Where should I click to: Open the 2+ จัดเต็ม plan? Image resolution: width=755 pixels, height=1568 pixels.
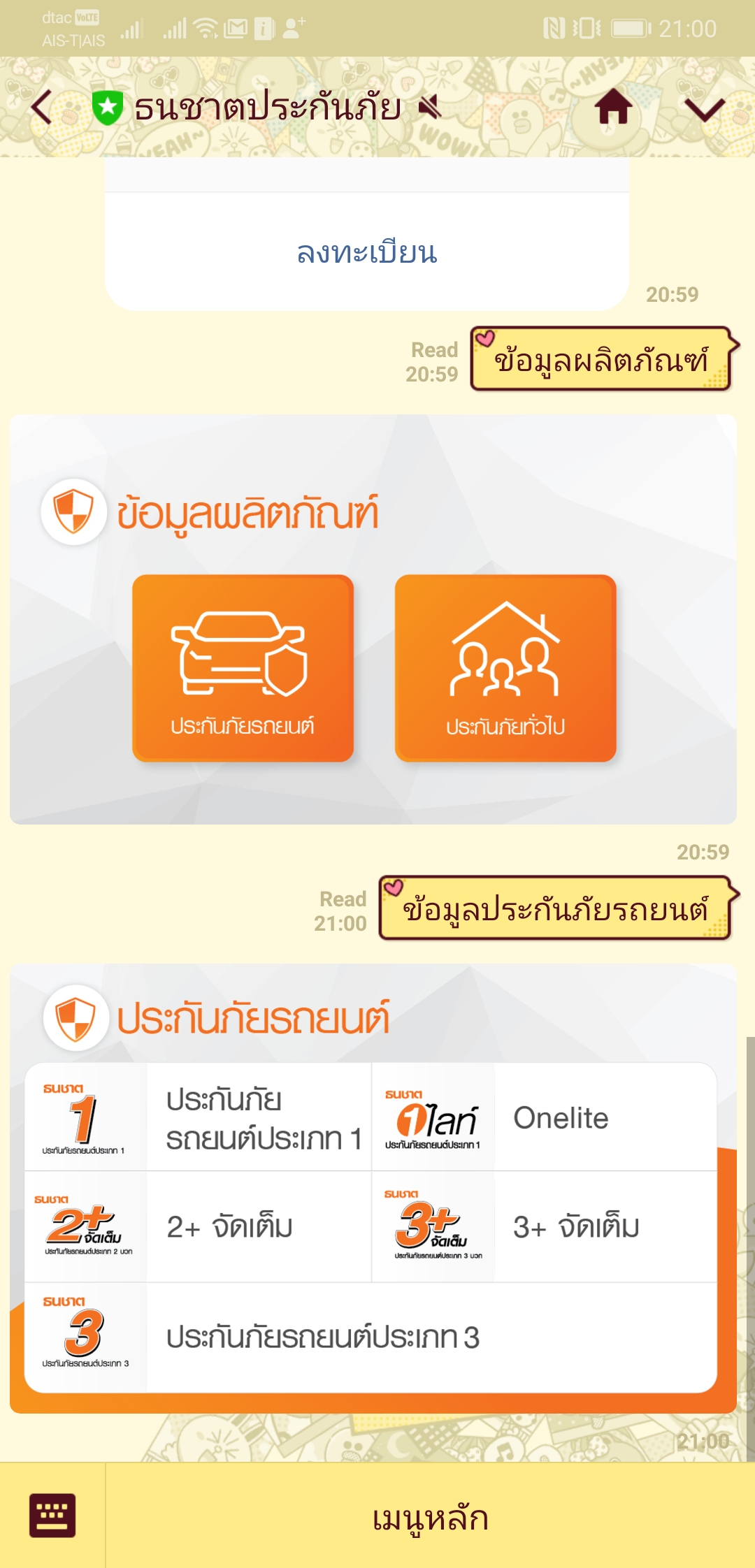(198, 1227)
